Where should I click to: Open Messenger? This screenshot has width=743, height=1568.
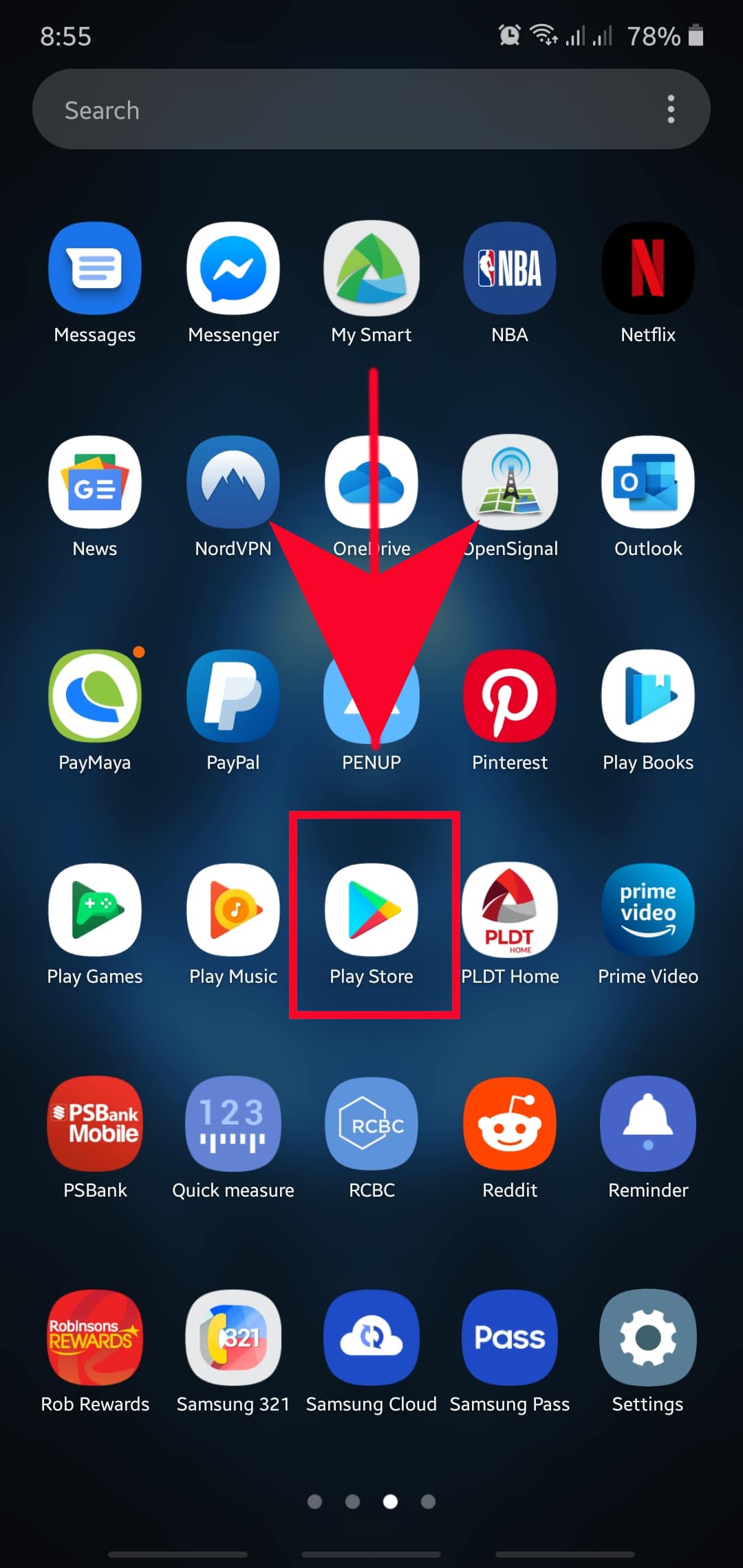pos(233,268)
